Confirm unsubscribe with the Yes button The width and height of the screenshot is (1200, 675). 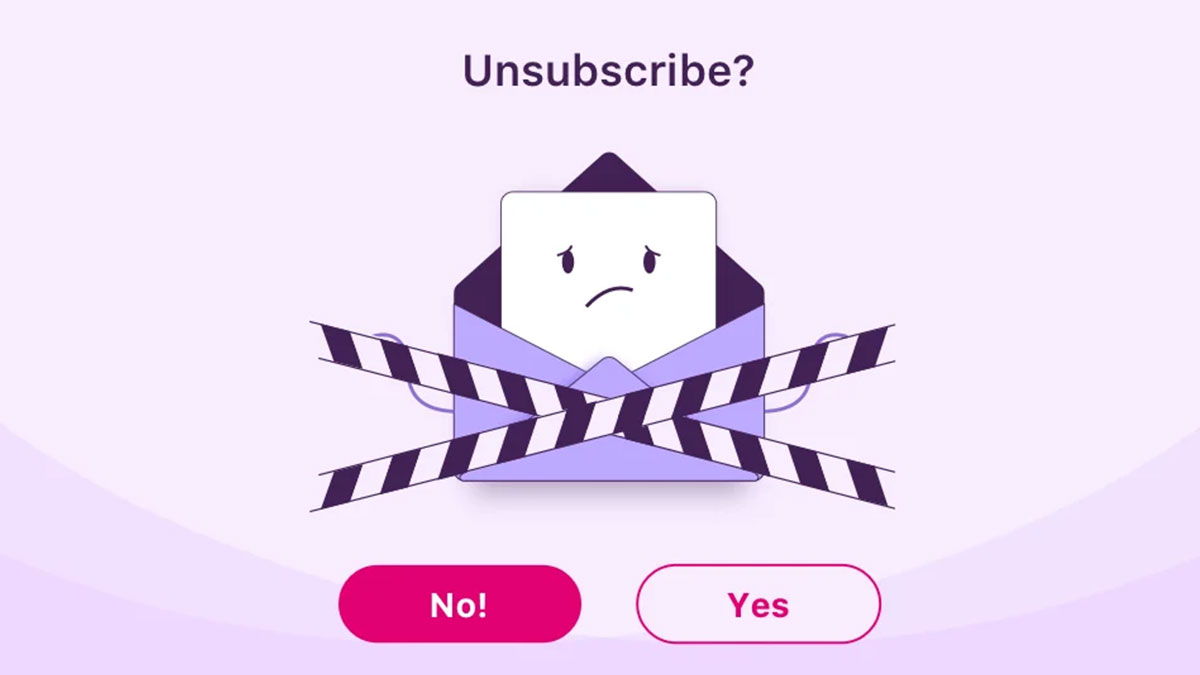click(758, 604)
